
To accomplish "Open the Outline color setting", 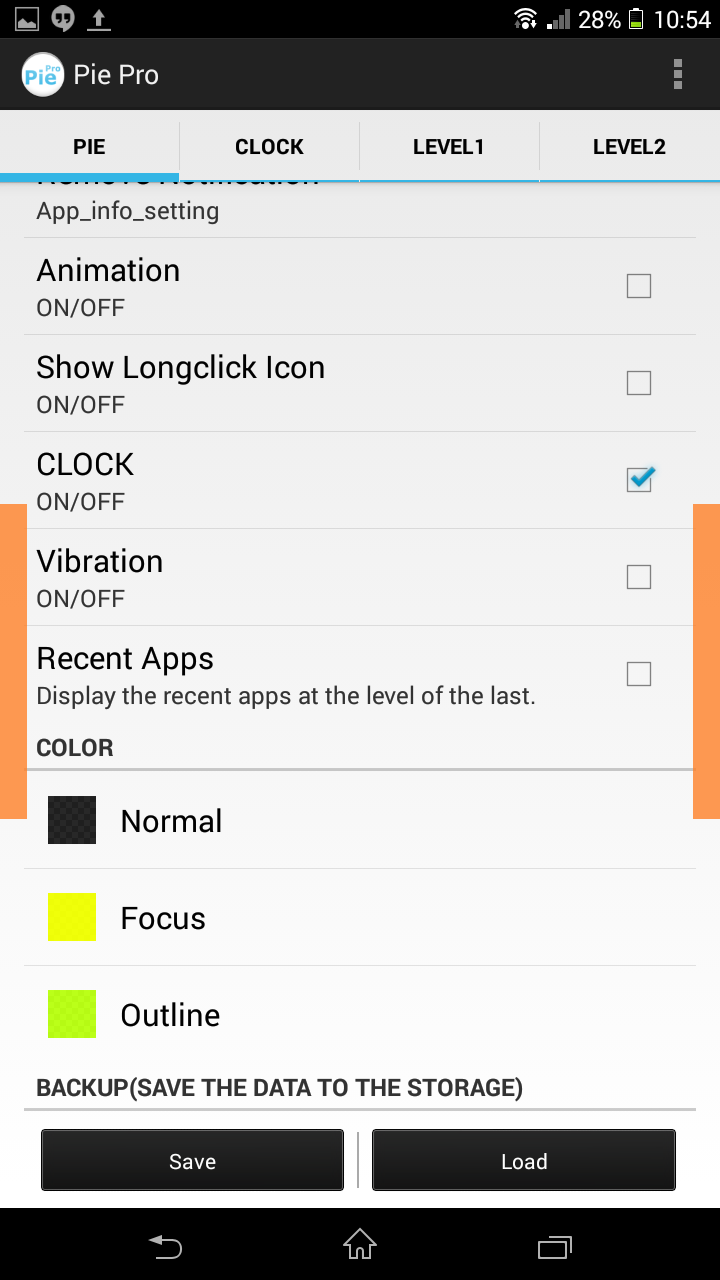I will click(360, 1014).
